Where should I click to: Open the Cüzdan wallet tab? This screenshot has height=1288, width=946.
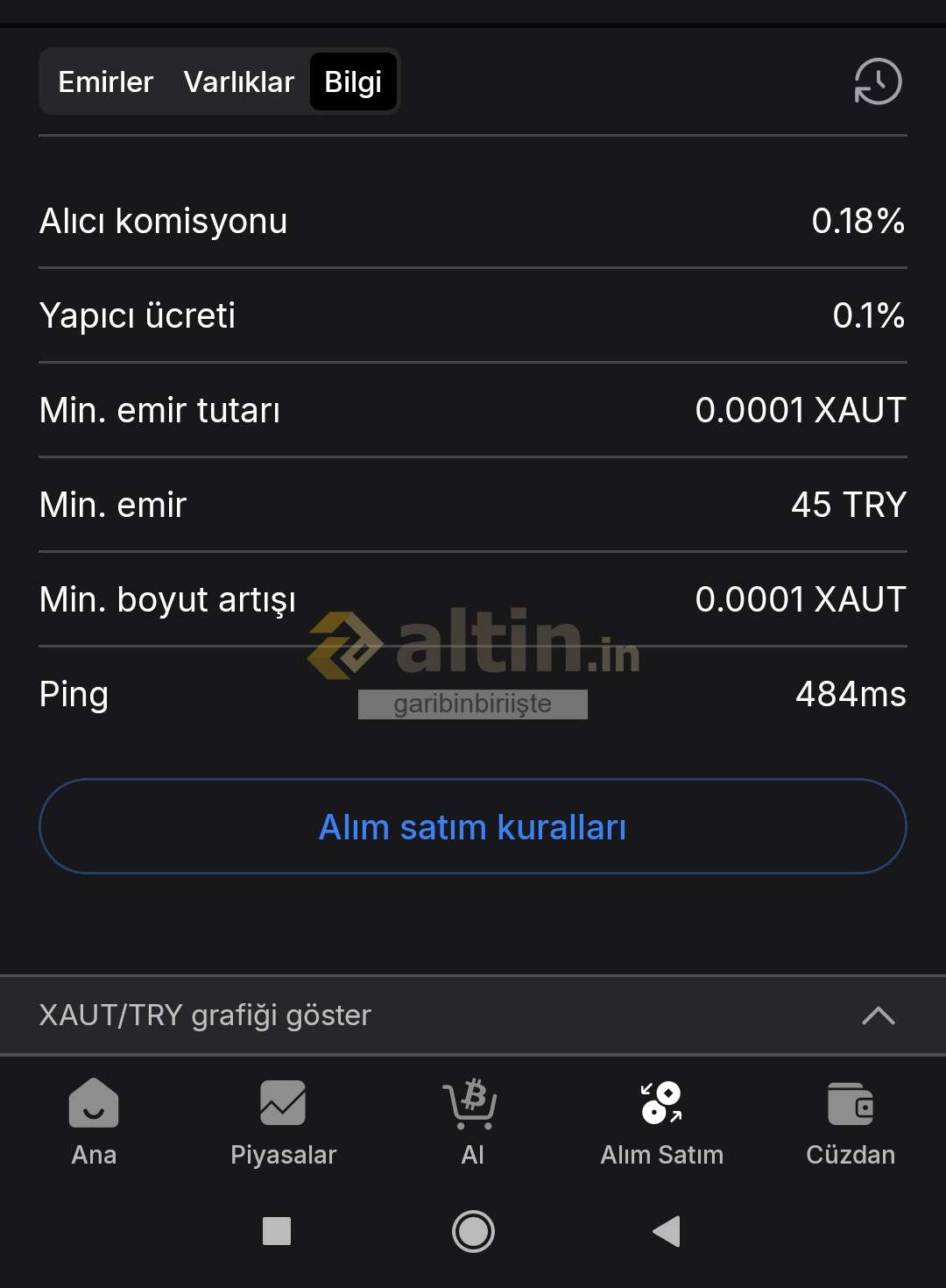pos(851,1123)
